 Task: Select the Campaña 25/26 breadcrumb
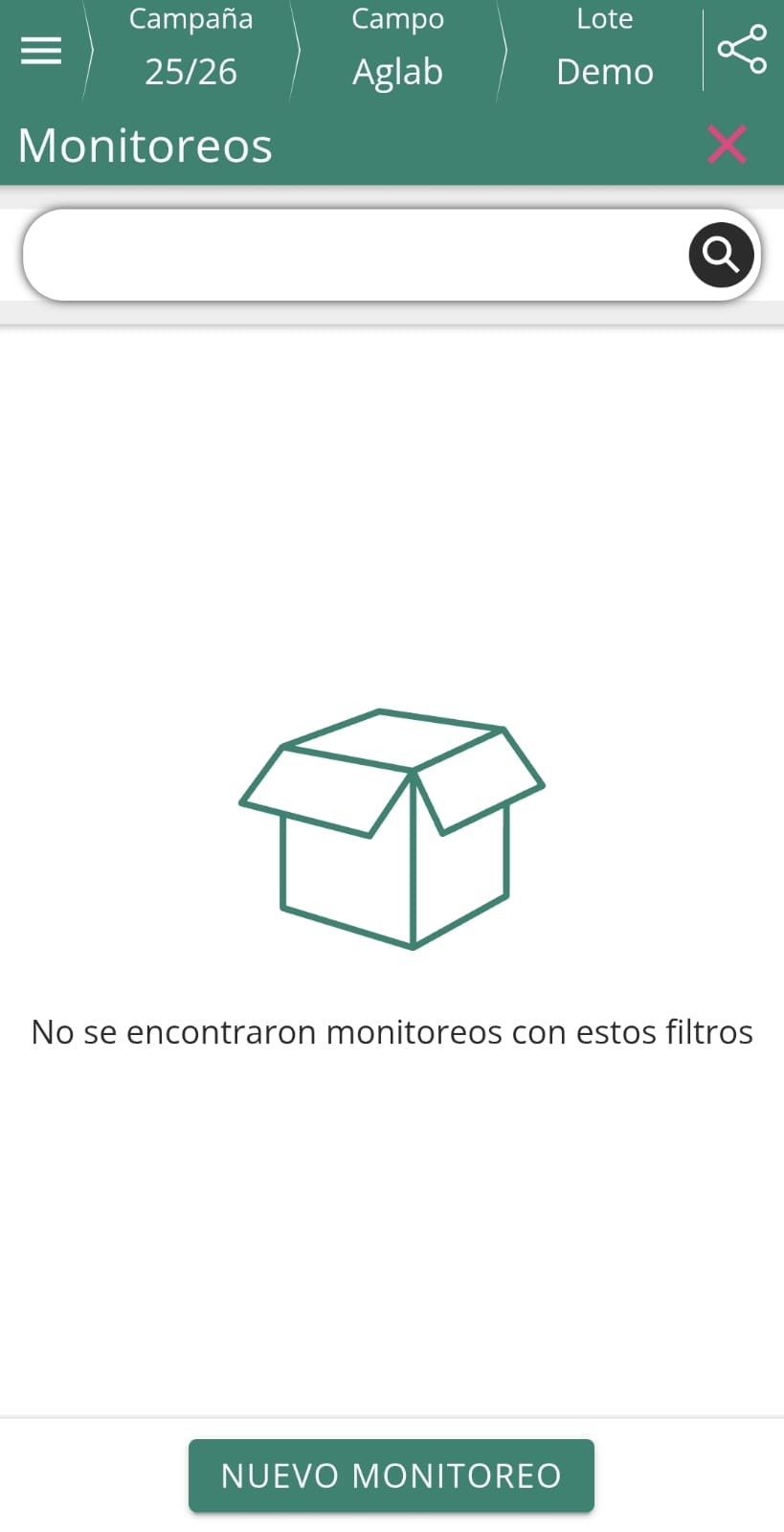(191, 48)
